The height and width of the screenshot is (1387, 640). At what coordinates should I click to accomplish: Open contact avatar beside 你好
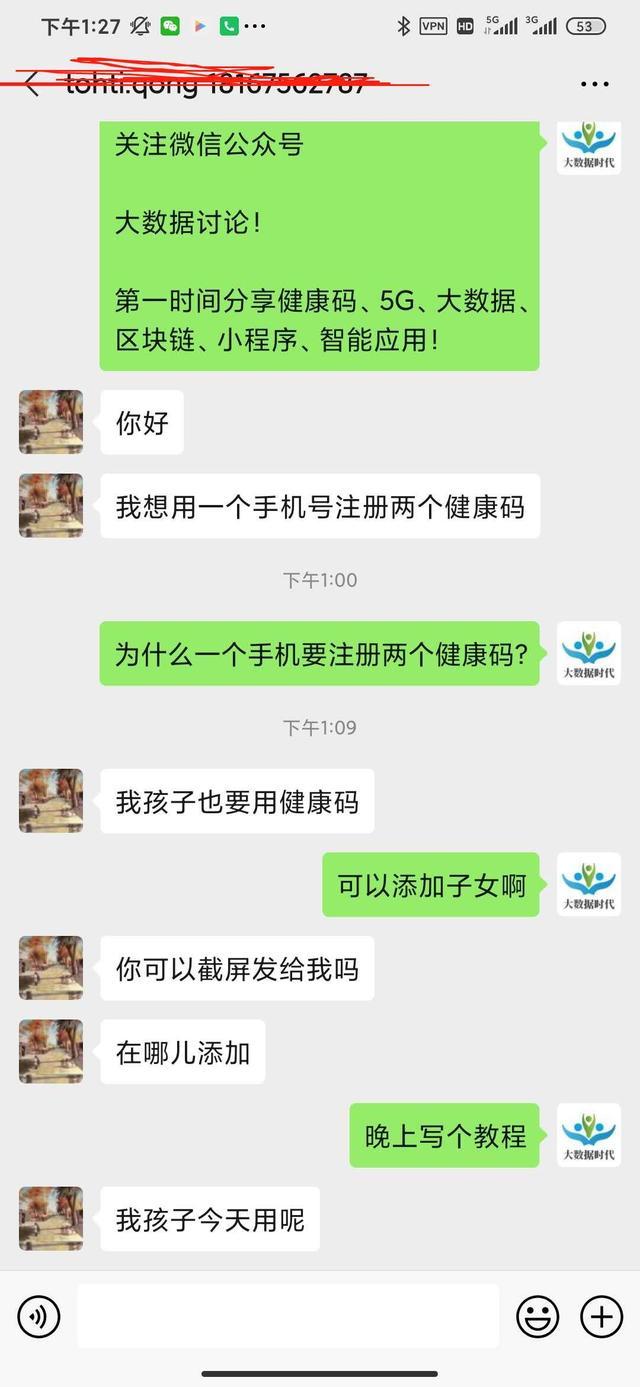[x=51, y=422]
